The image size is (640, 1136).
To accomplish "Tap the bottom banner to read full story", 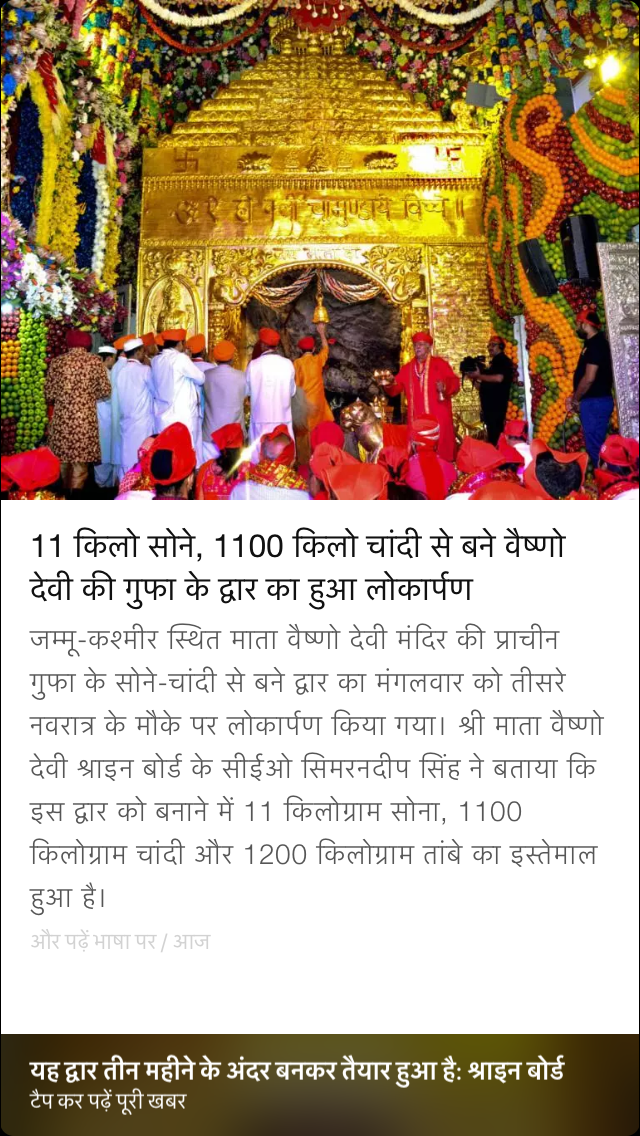I will tap(320, 1085).
